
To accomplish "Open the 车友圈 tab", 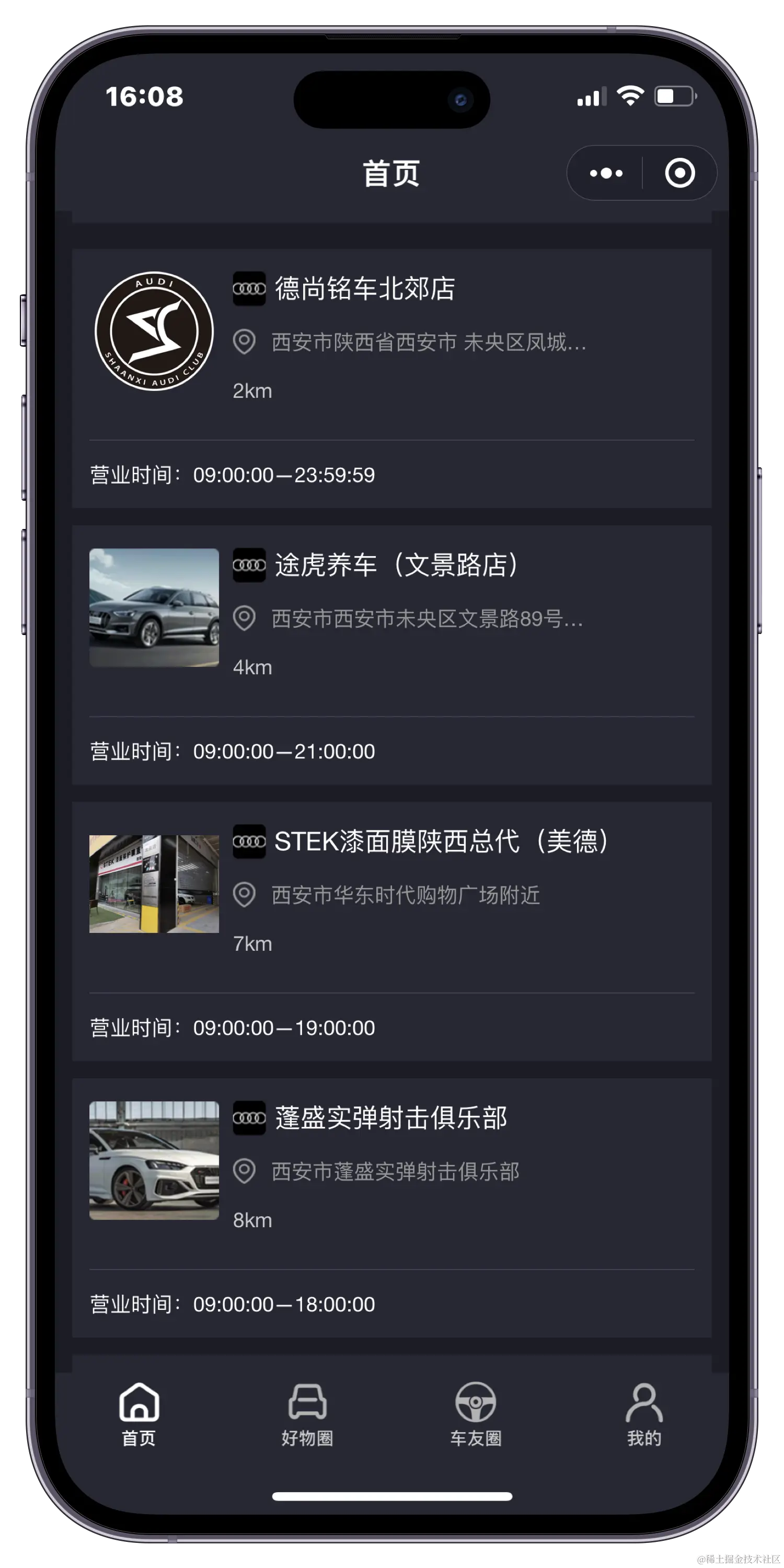I will [476, 1415].
